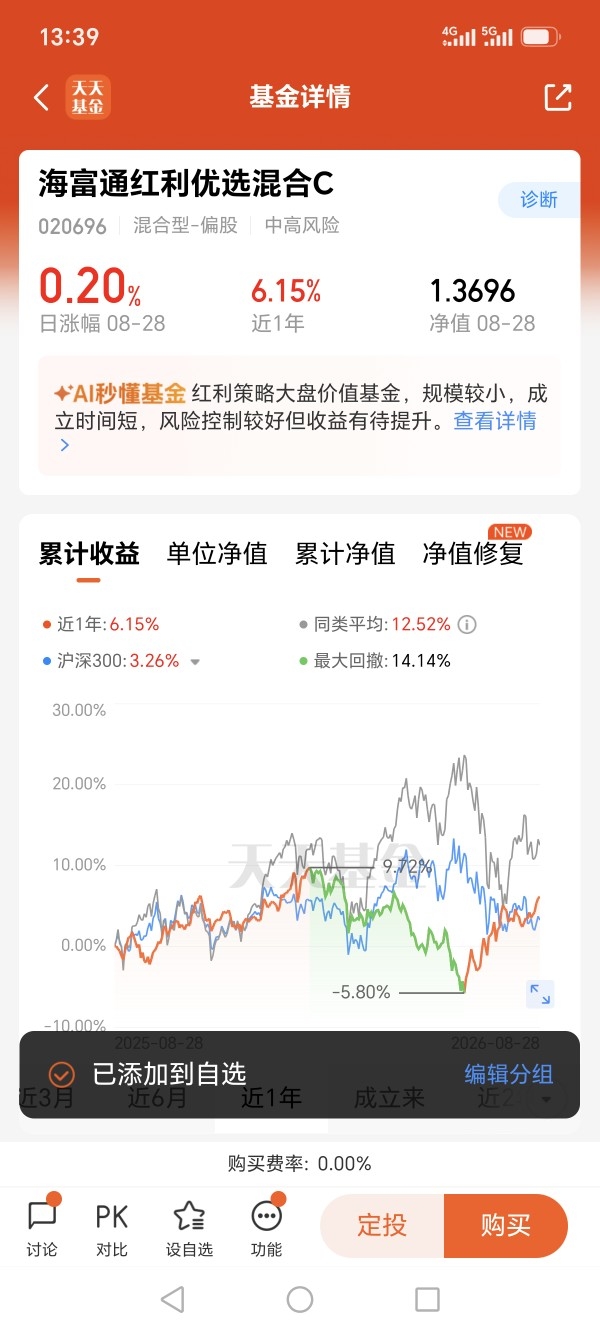Tap 购买 to buy this fund
This screenshot has width=600, height=1332.
pyautogui.click(x=506, y=1225)
